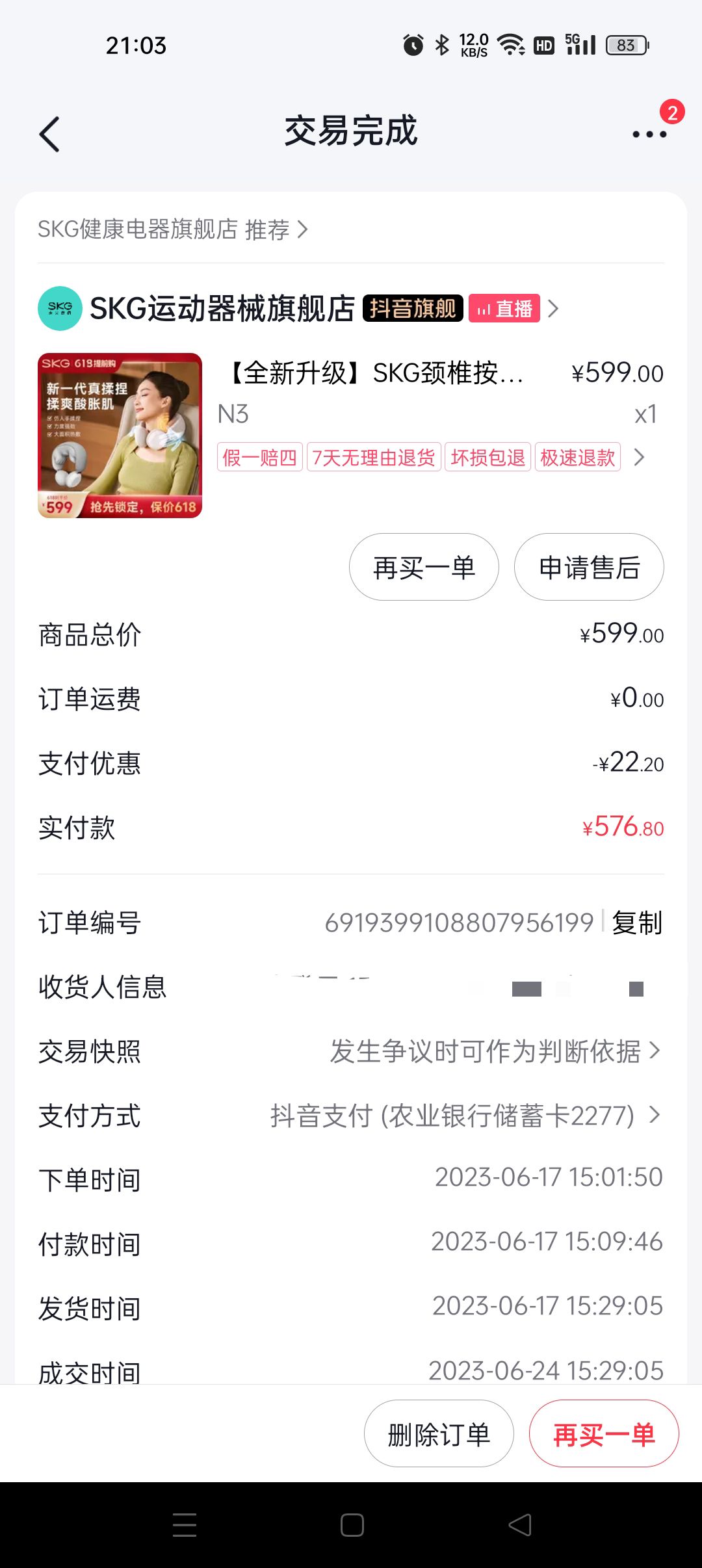Open SKG运动器械旗舰店 store page
This screenshot has height=1568, width=702.
[x=222, y=308]
